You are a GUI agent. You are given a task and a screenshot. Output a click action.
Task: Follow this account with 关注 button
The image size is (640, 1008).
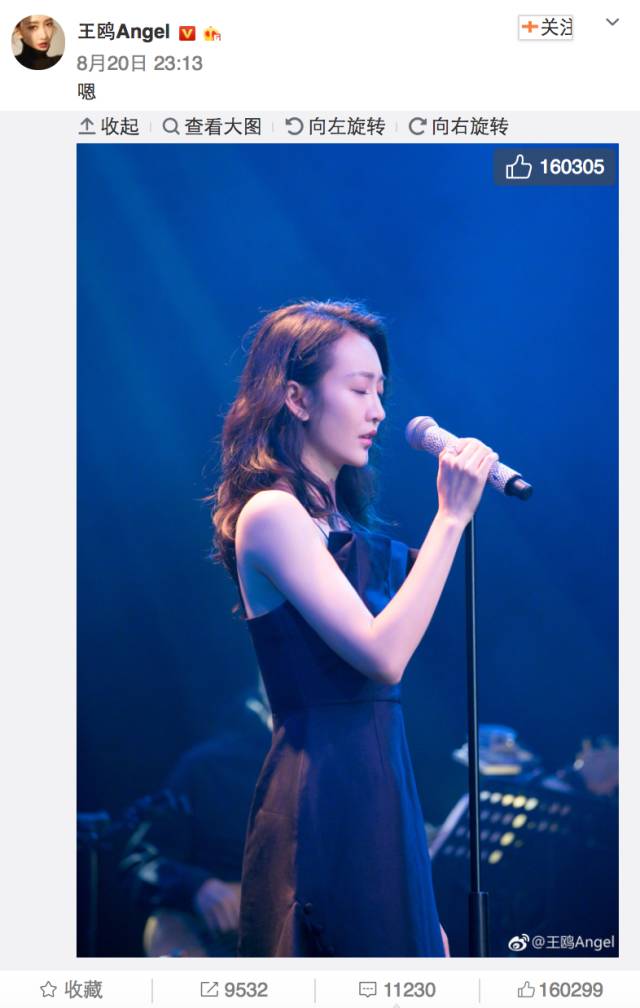(546, 28)
